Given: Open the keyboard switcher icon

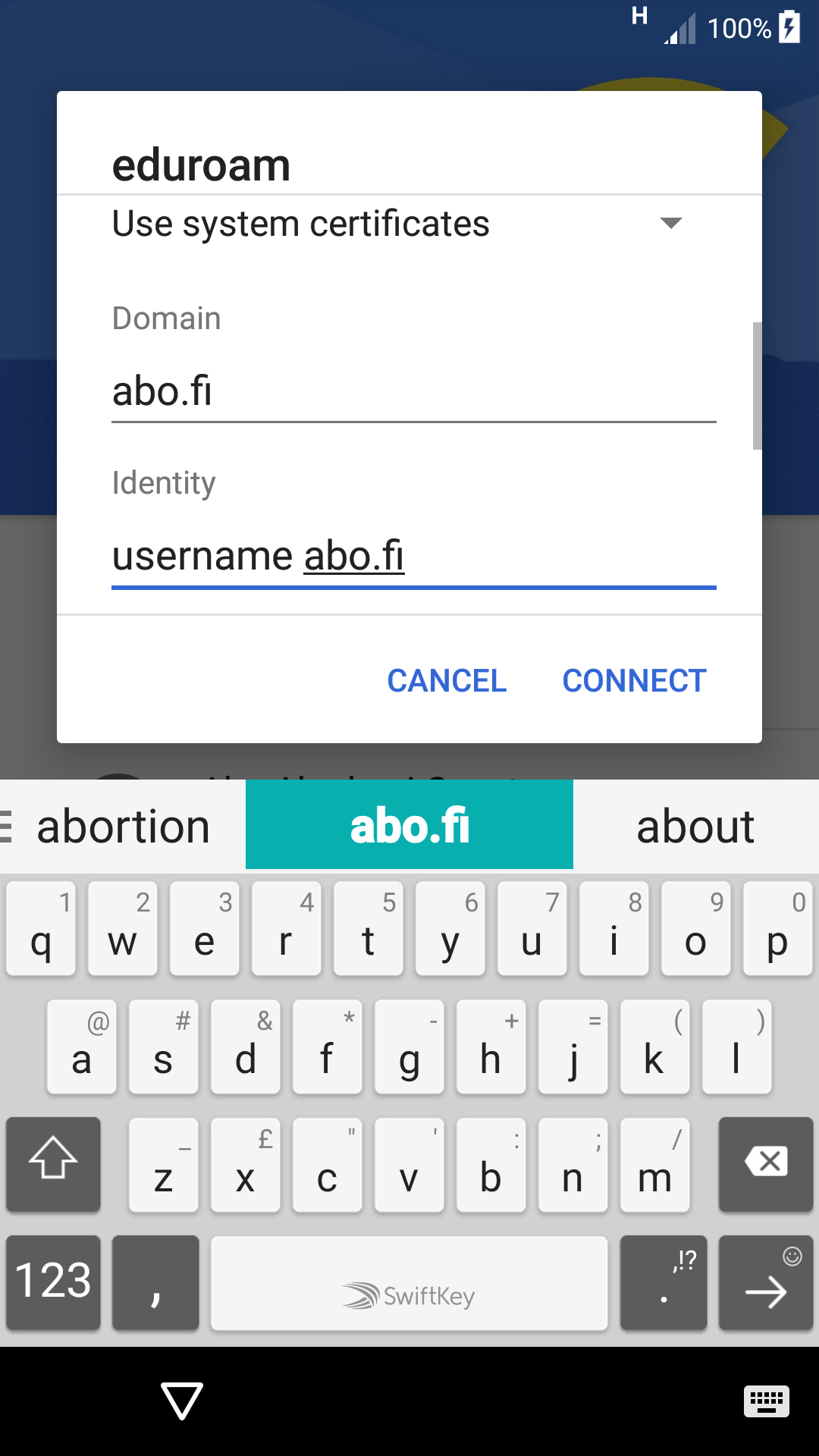Looking at the screenshot, I should pos(767,1401).
